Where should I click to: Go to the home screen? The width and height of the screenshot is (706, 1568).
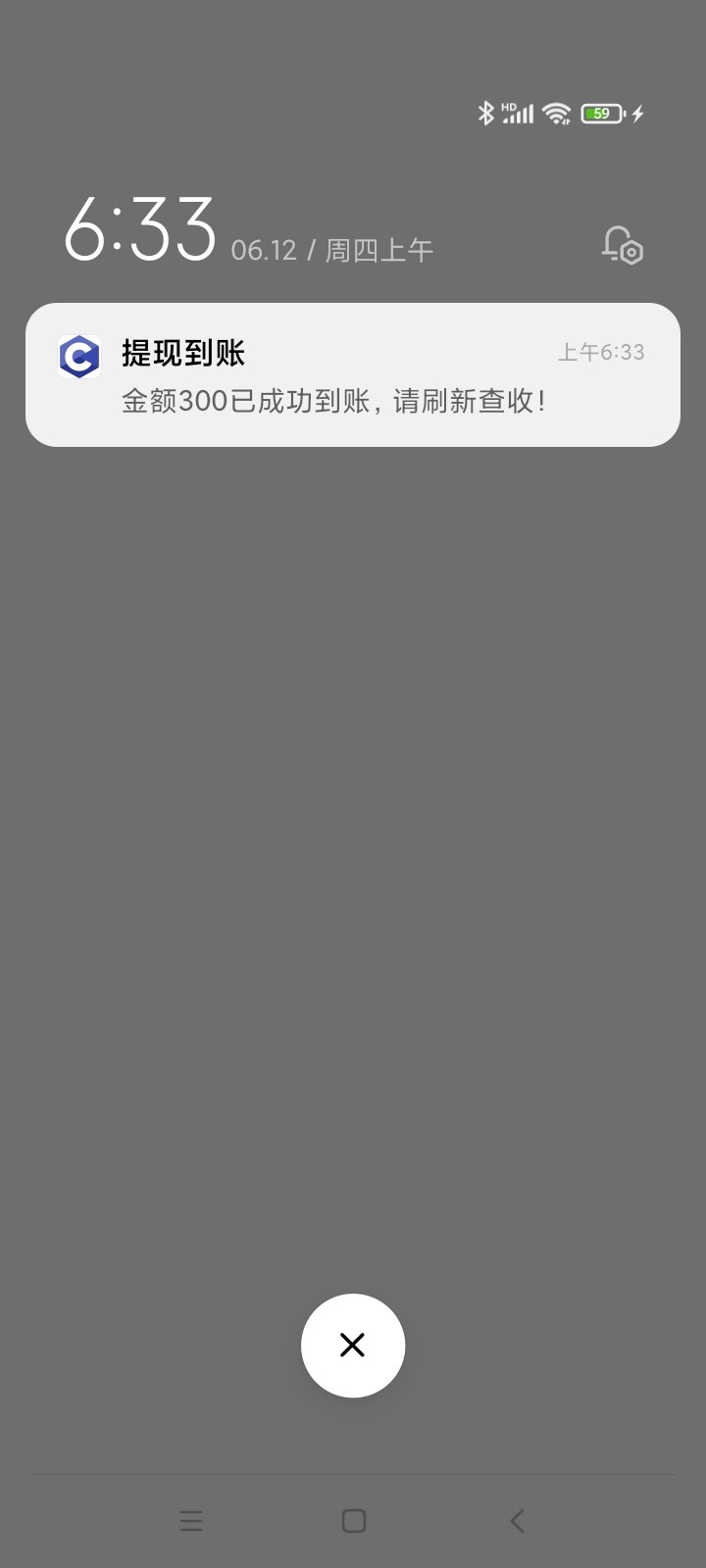coord(353,1520)
